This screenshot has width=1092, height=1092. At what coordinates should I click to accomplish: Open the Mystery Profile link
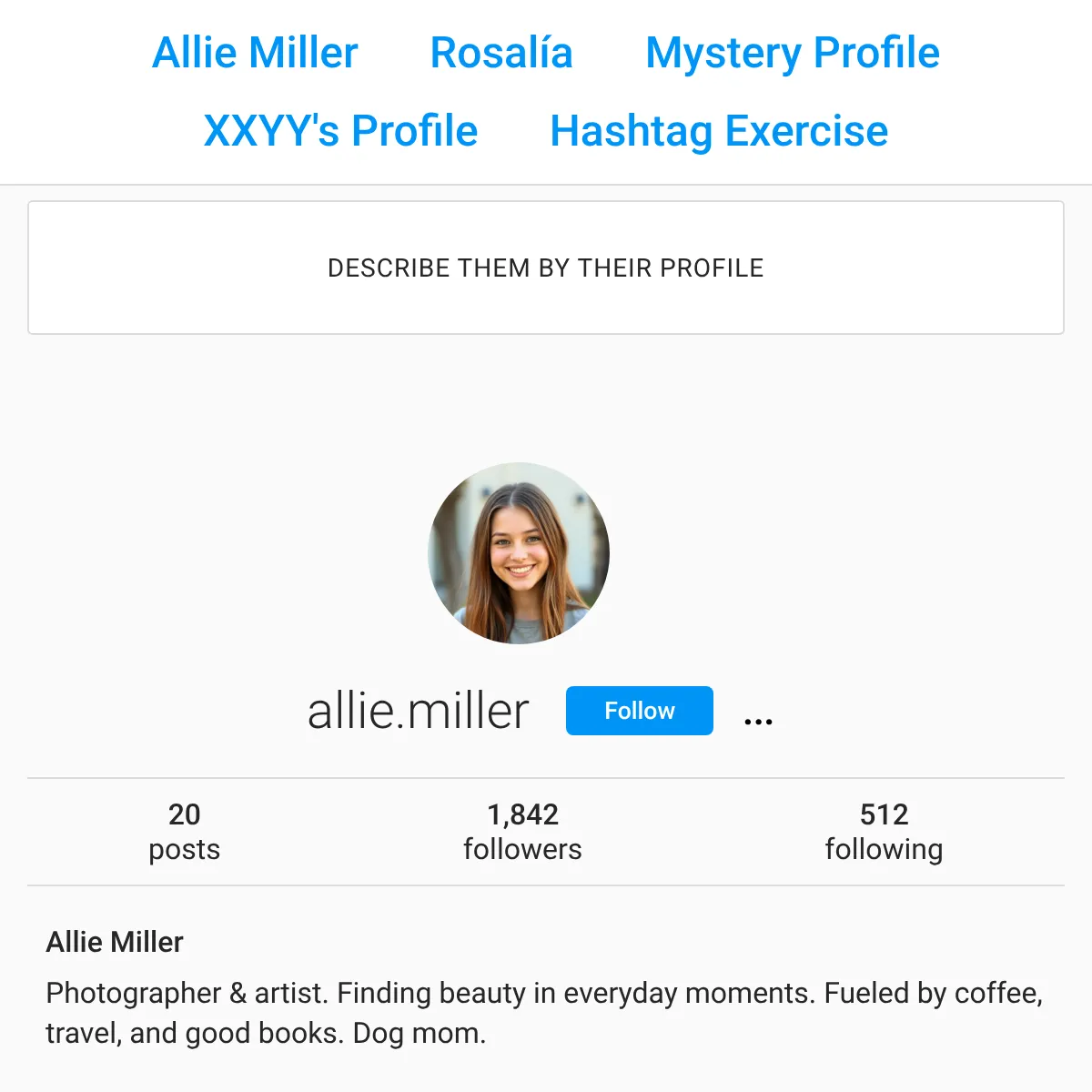[792, 53]
